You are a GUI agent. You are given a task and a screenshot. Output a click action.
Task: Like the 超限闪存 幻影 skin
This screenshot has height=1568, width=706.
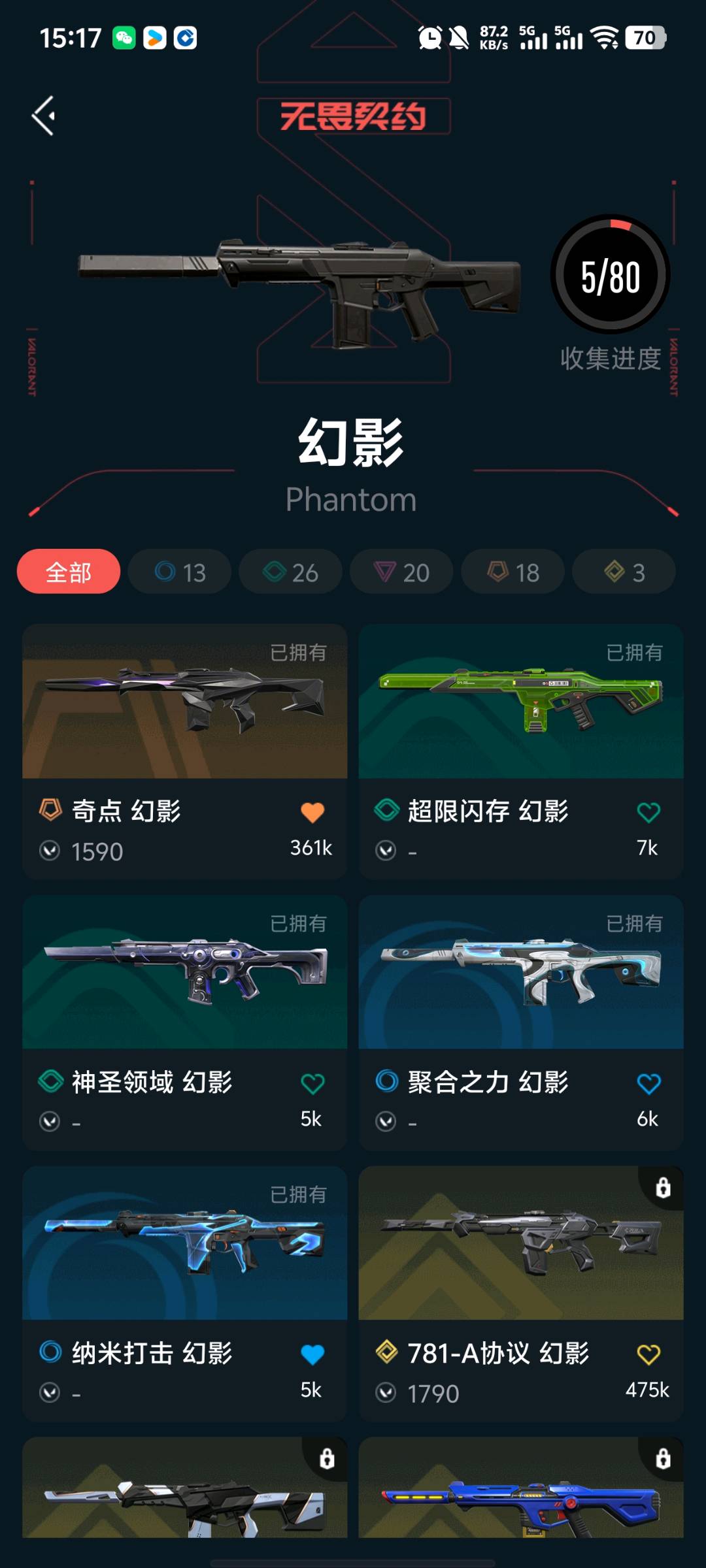tap(648, 813)
